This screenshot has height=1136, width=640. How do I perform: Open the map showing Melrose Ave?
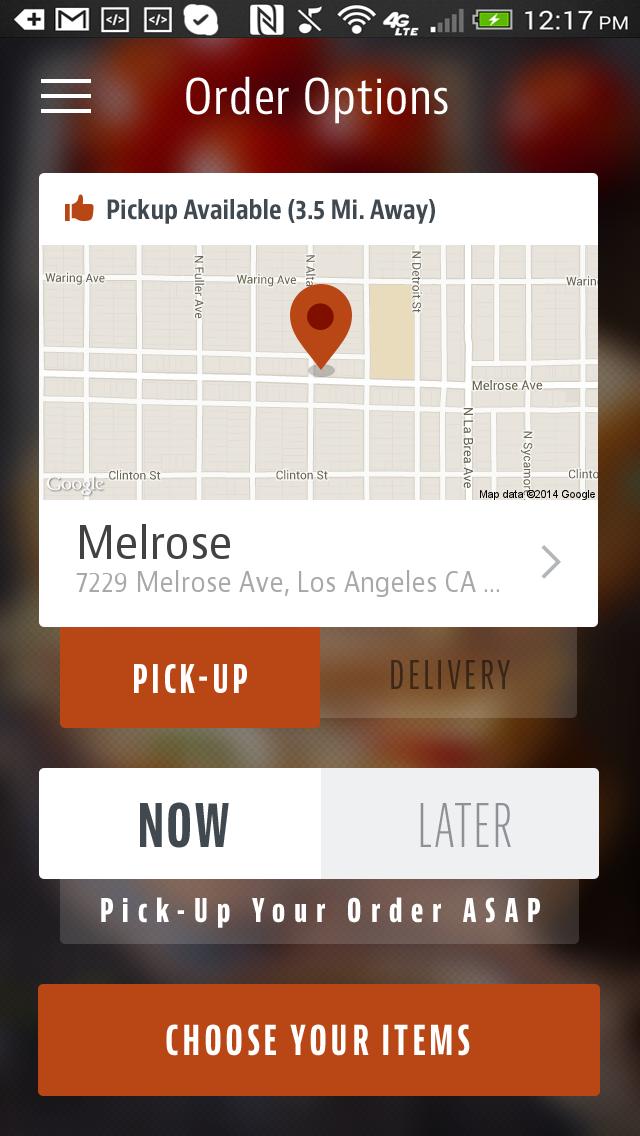coord(319,372)
